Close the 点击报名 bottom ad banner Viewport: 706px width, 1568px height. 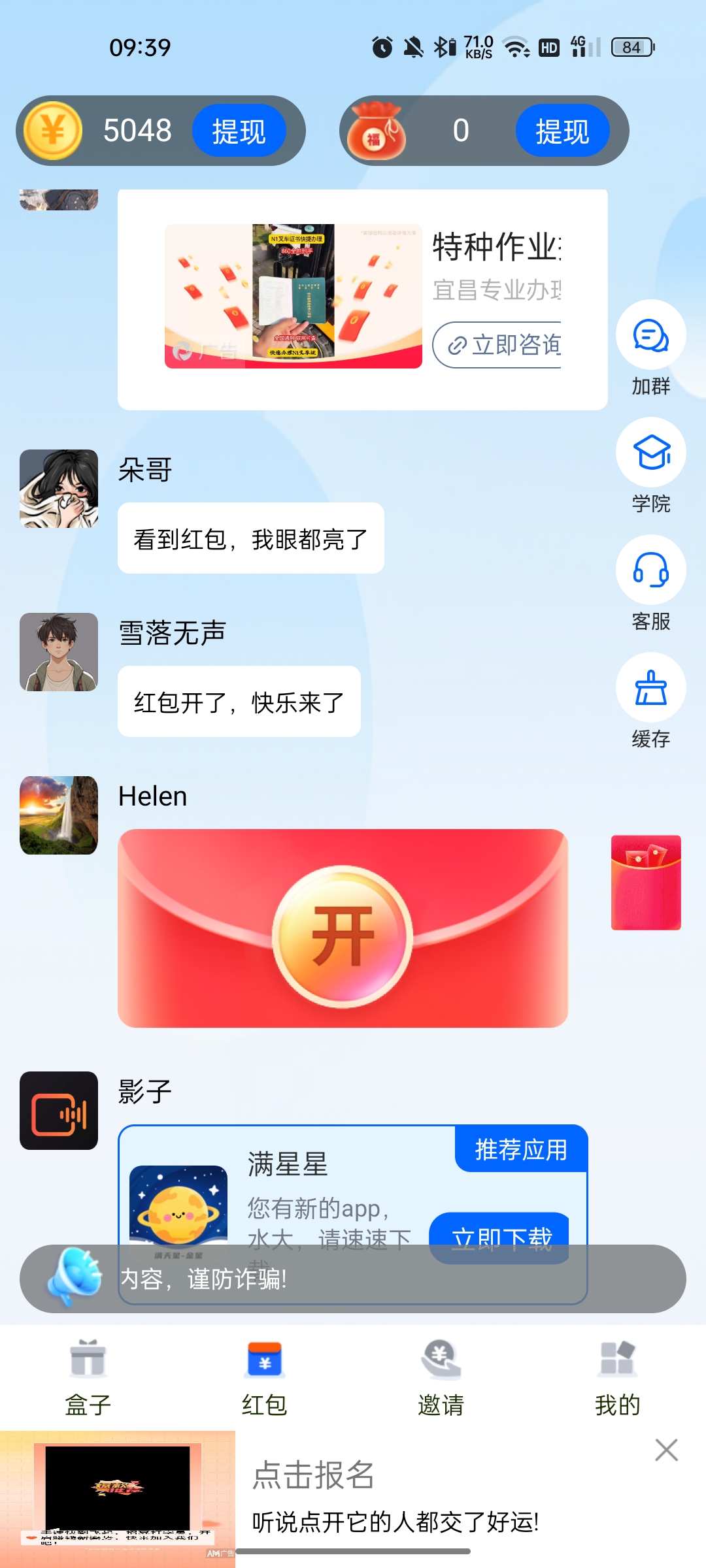point(666,1450)
